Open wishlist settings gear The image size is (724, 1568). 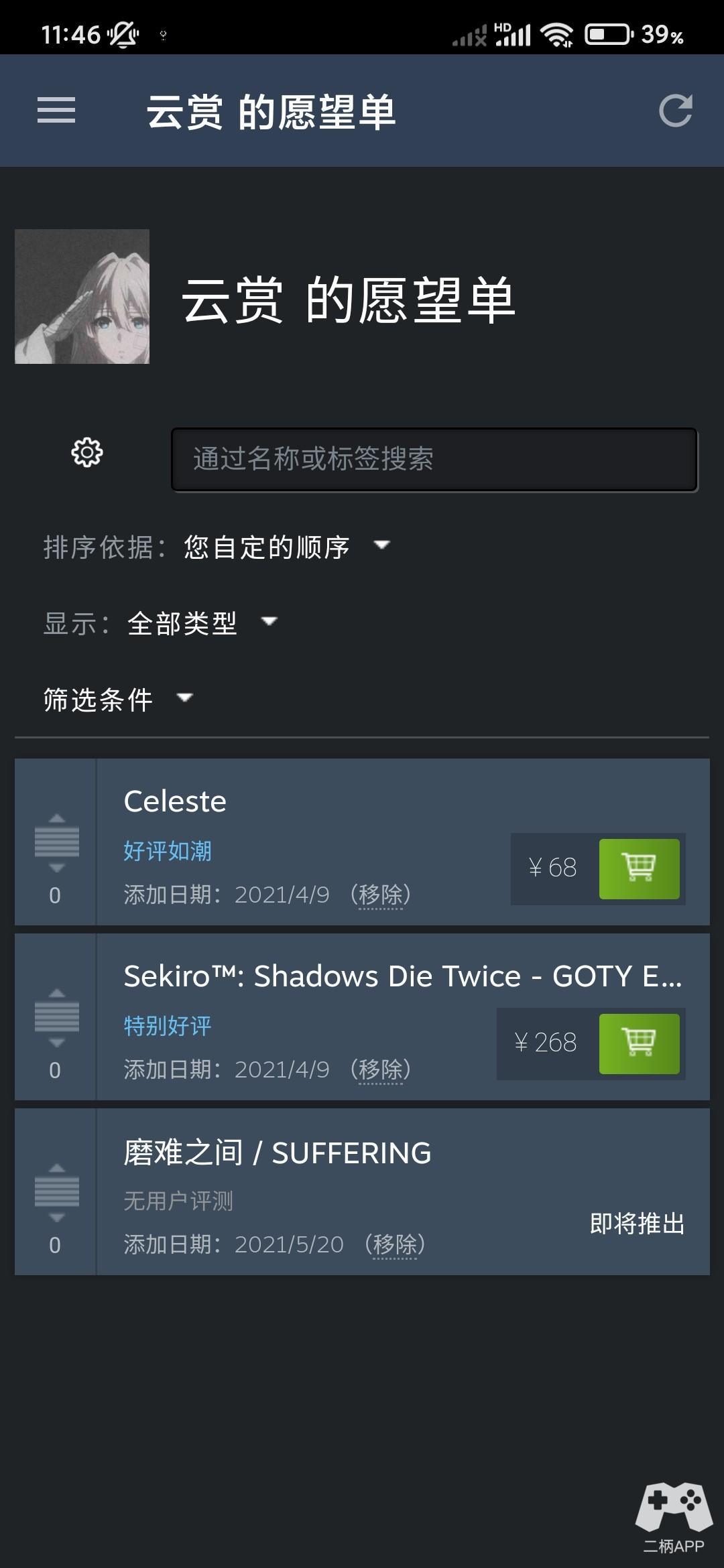pyautogui.click(x=87, y=453)
